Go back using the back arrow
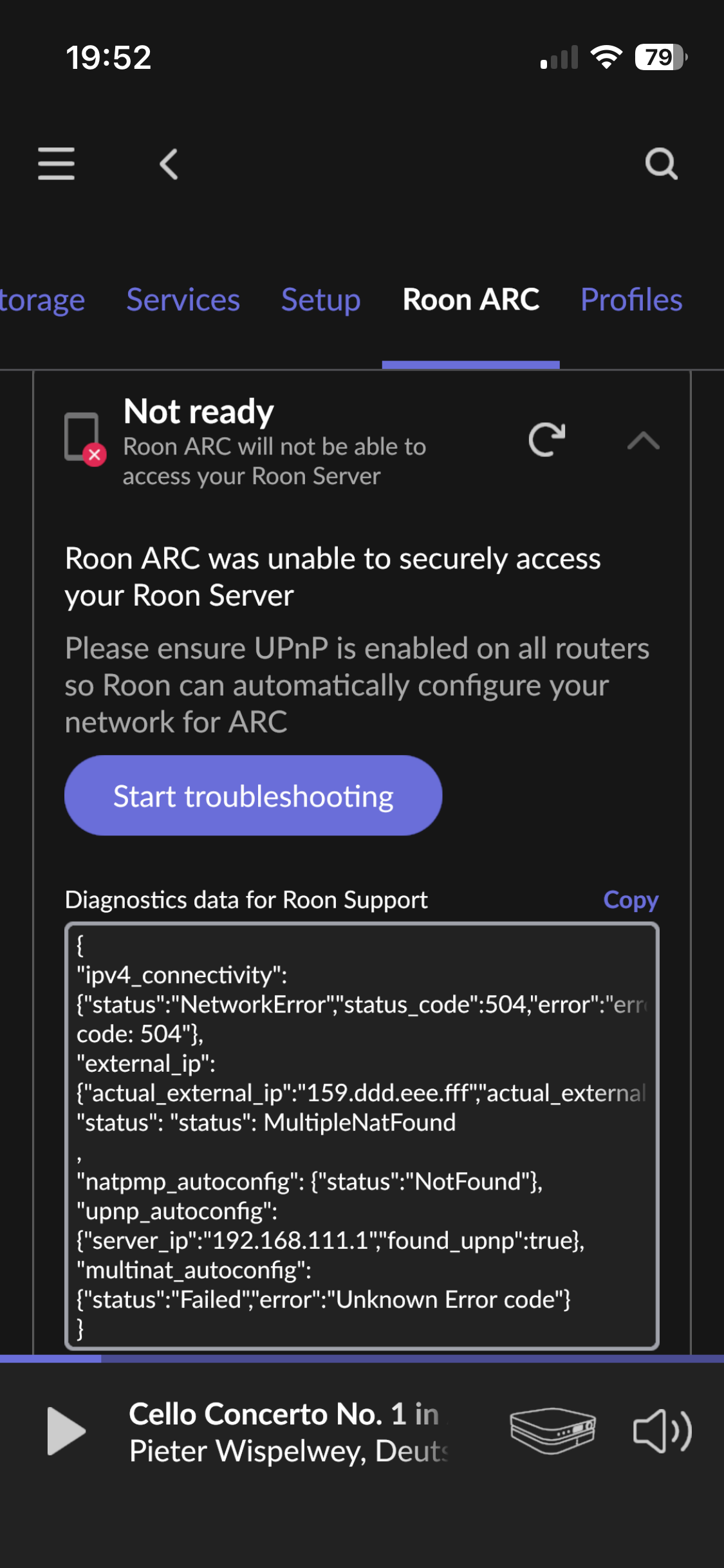Image resolution: width=724 pixels, height=1568 pixels. [169, 163]
